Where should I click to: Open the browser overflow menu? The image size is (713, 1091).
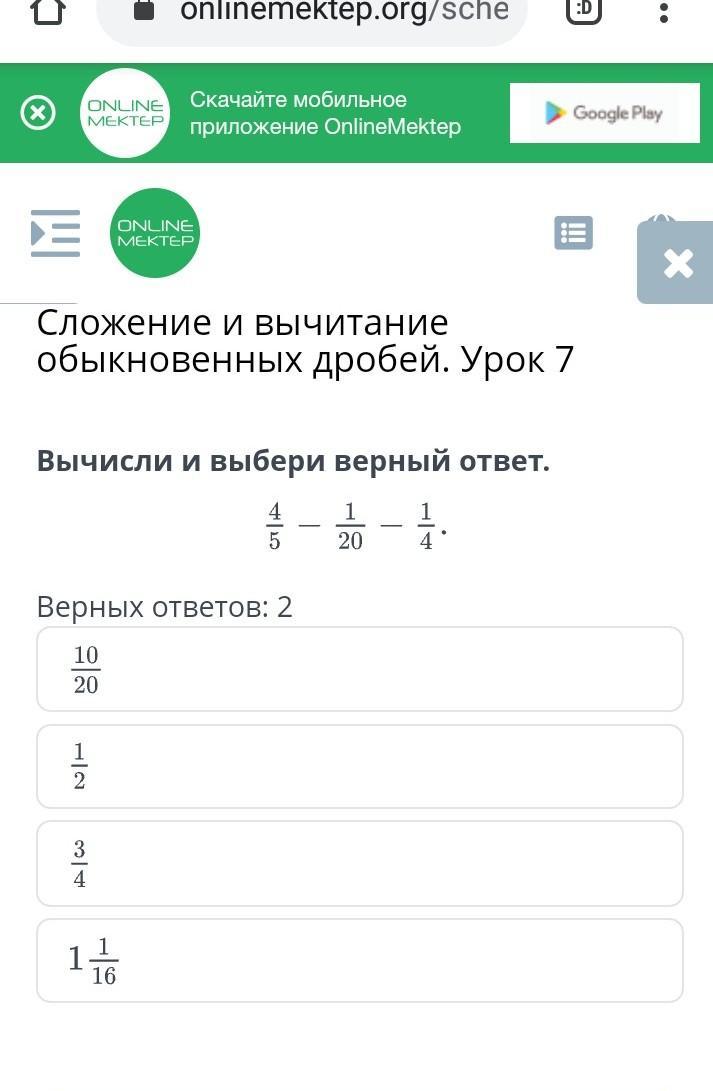click(x=664, y=12)
